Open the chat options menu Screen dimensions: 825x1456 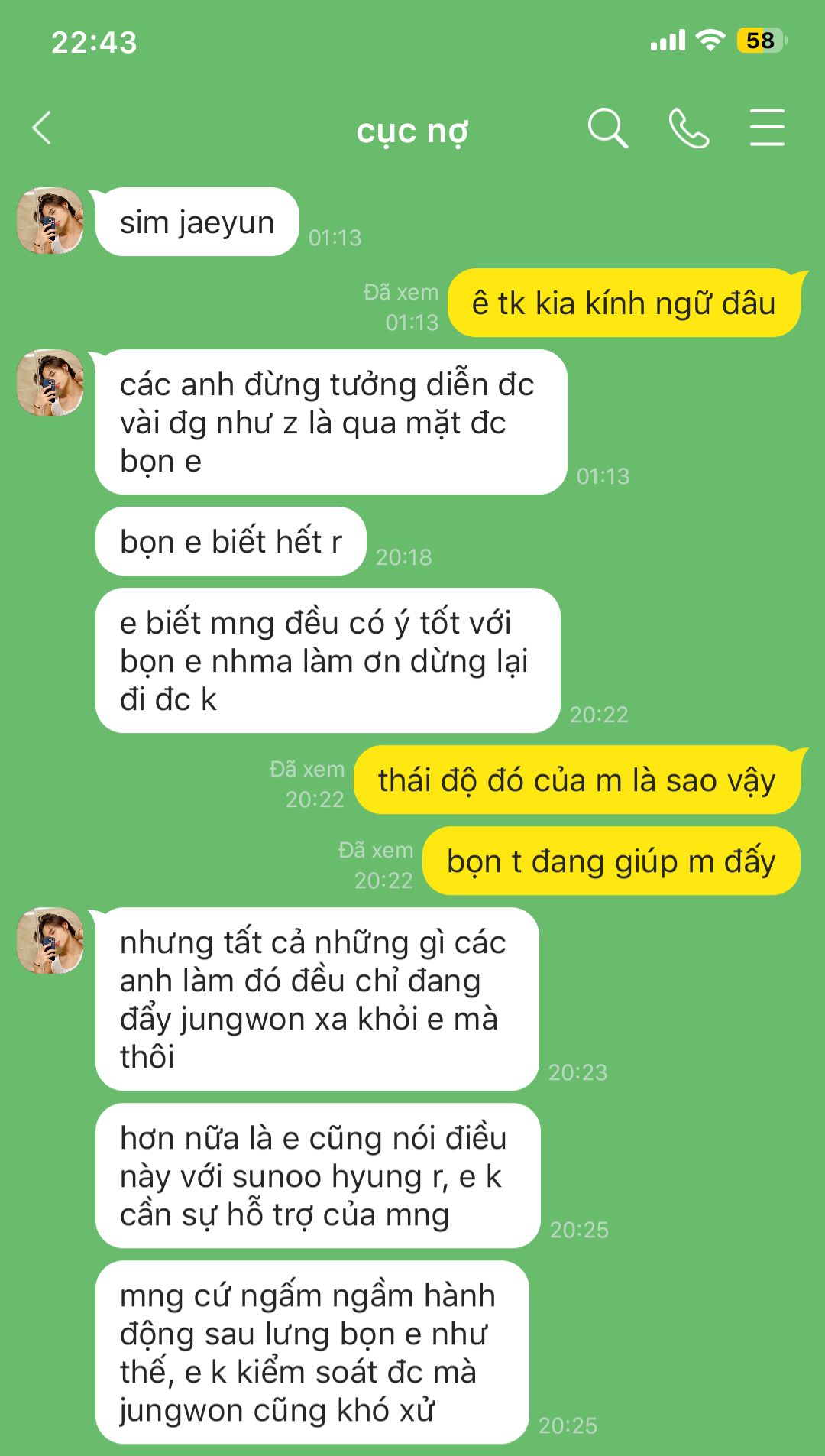[x=766, y=128]
